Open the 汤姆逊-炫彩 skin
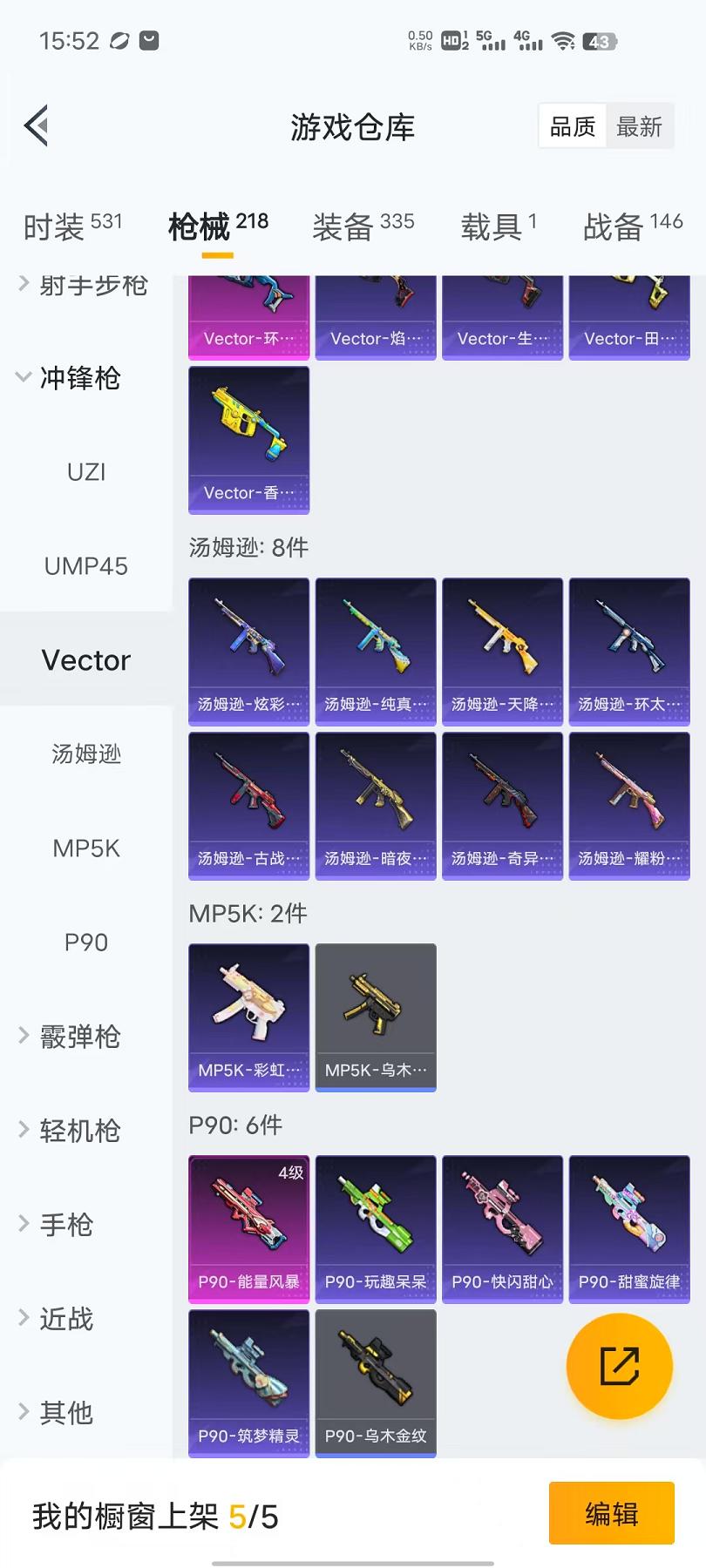 [249, 651]
